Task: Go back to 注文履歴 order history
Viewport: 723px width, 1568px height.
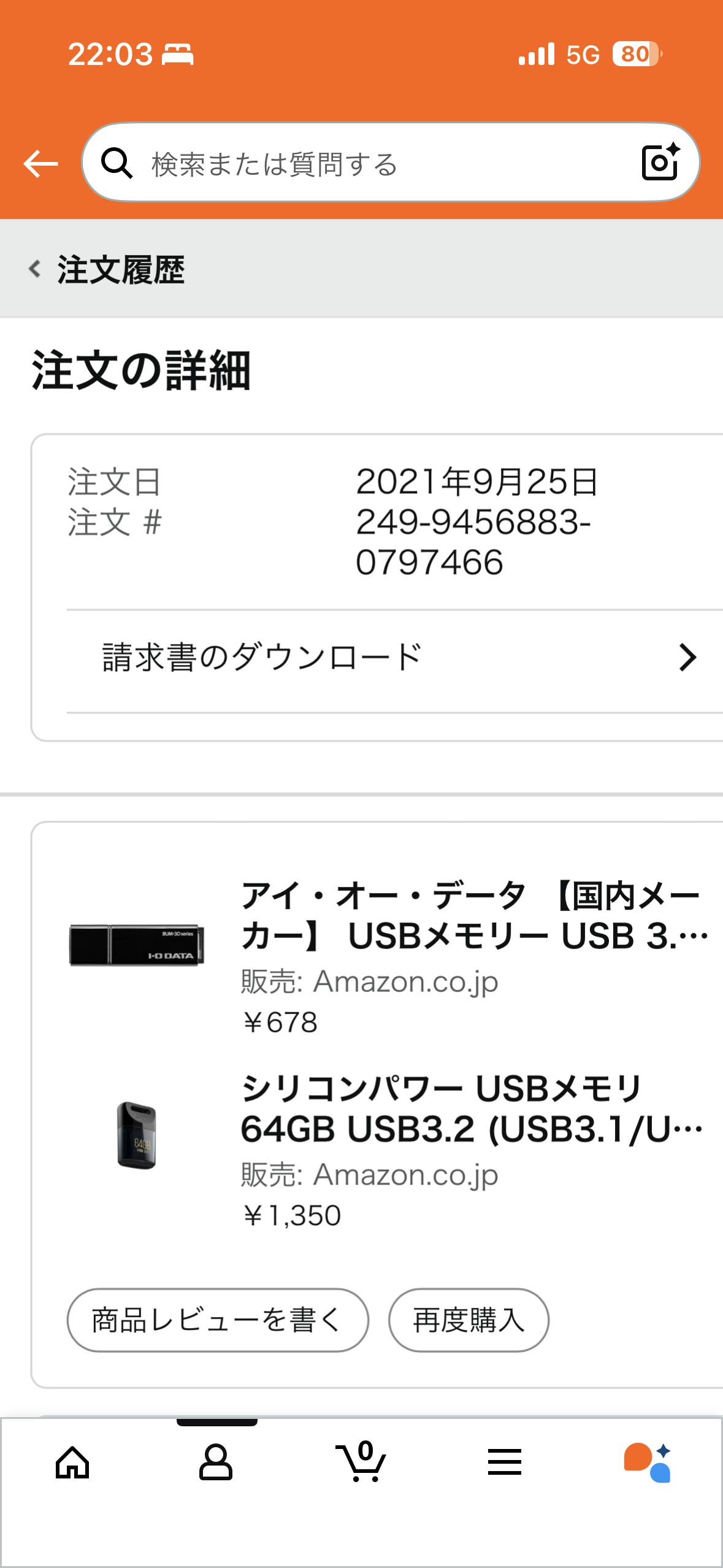Action: pos(108,269)
